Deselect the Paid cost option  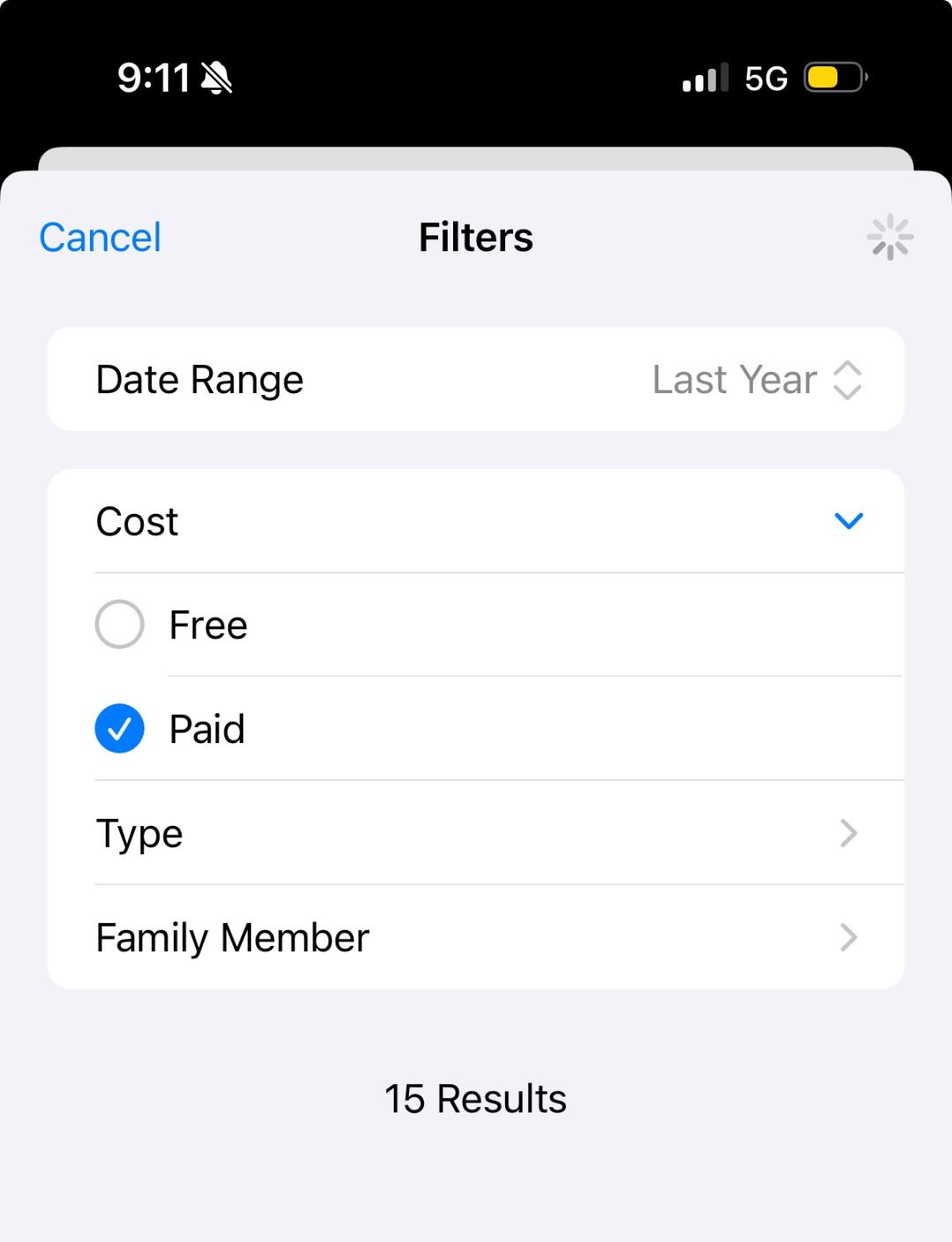click(120, 729)
